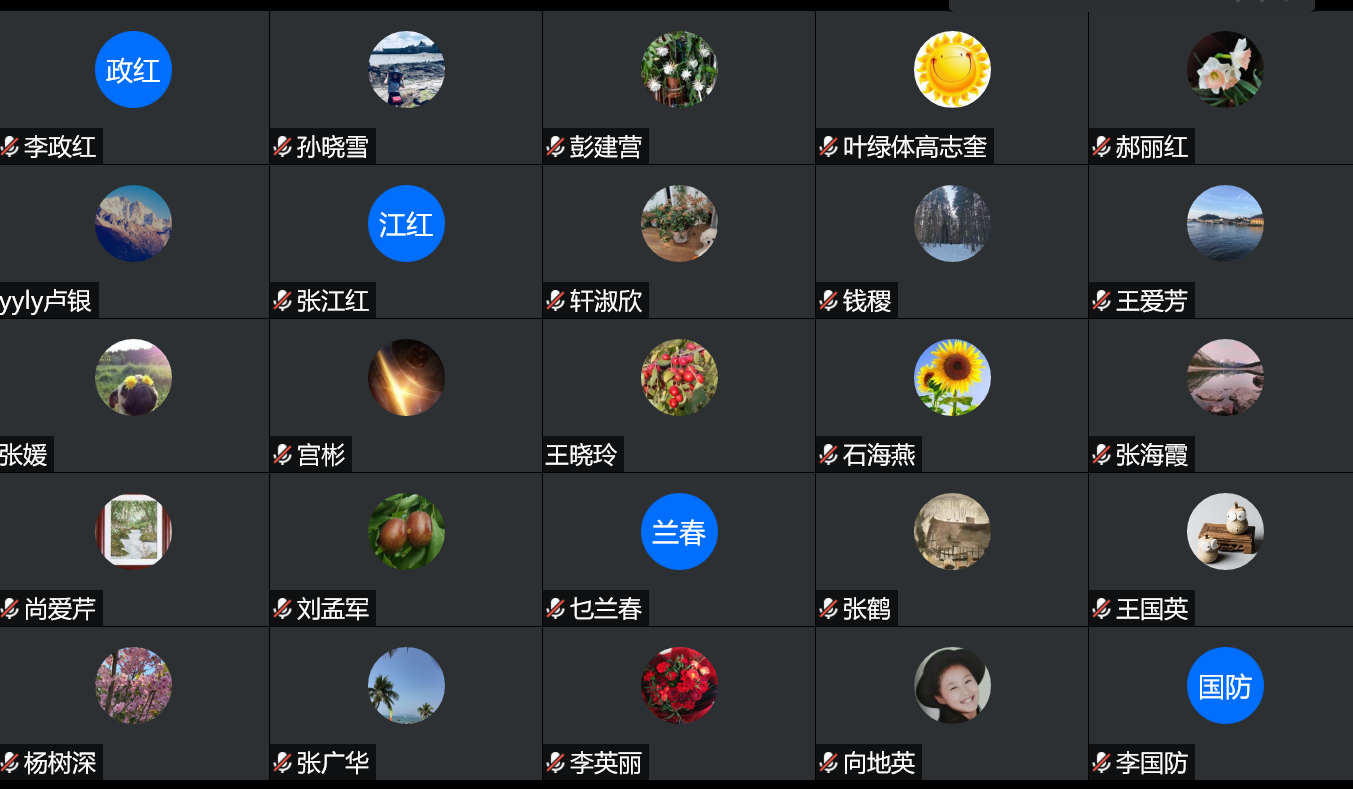Select 李政红's participant tile
This screenshot has width=1353, height=789.
(133, 69)
